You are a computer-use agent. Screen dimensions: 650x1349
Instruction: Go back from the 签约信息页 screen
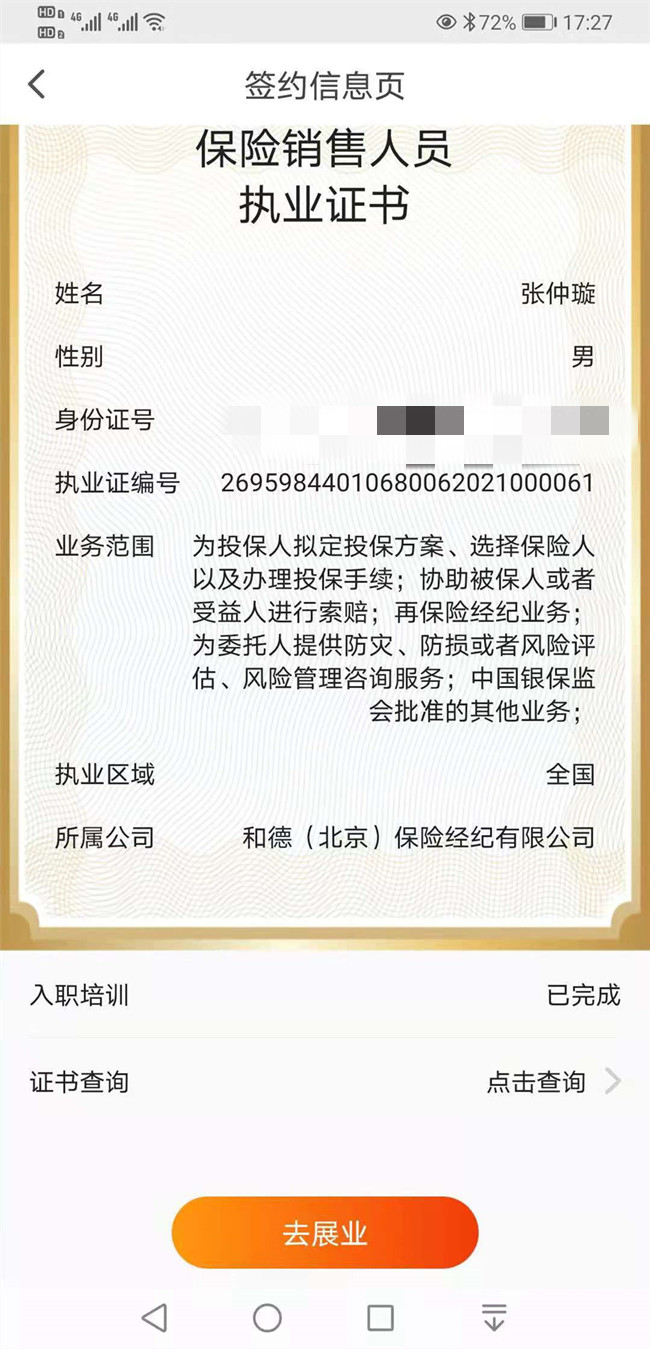37,85
